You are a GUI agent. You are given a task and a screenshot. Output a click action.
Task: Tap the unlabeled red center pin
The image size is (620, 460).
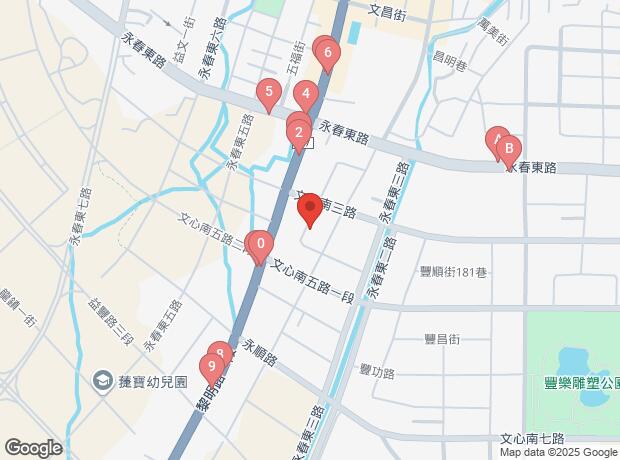(310, 208)
